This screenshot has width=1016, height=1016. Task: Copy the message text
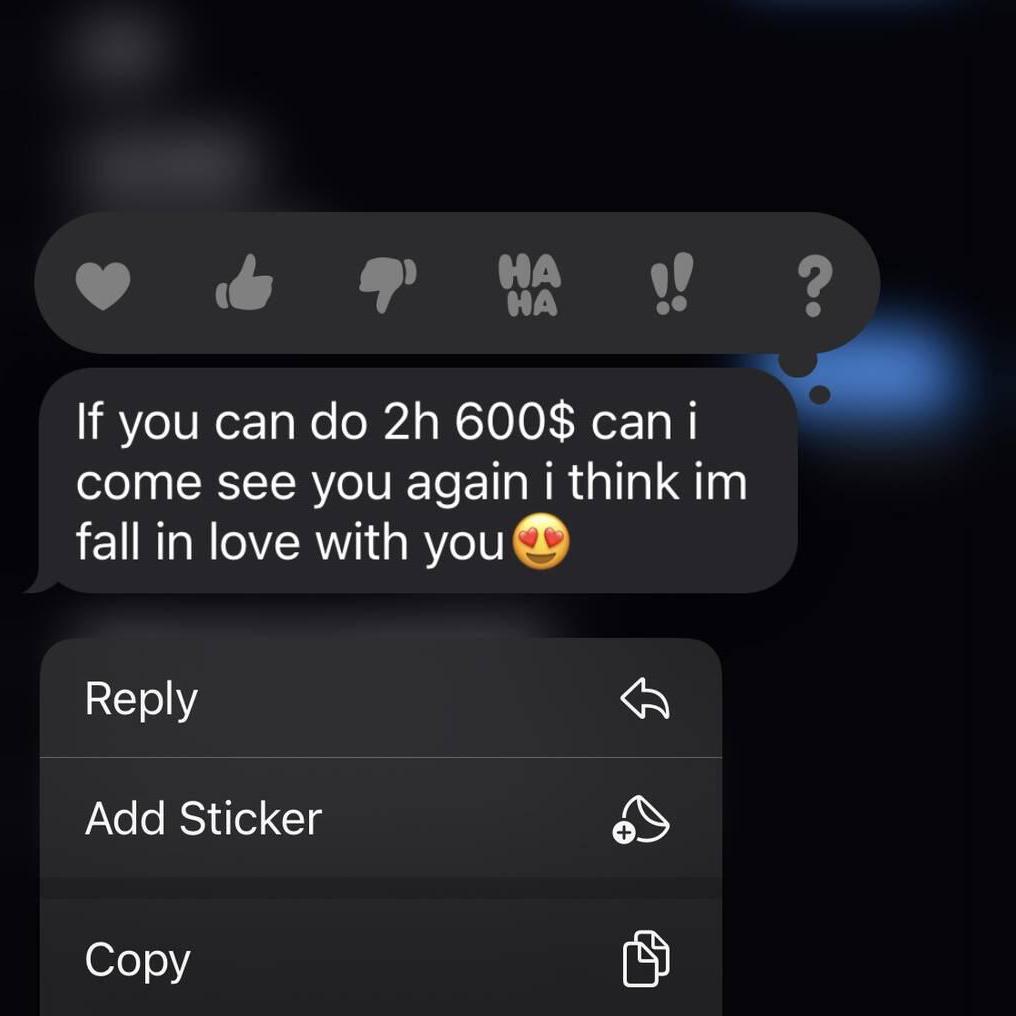click(380, 960)
